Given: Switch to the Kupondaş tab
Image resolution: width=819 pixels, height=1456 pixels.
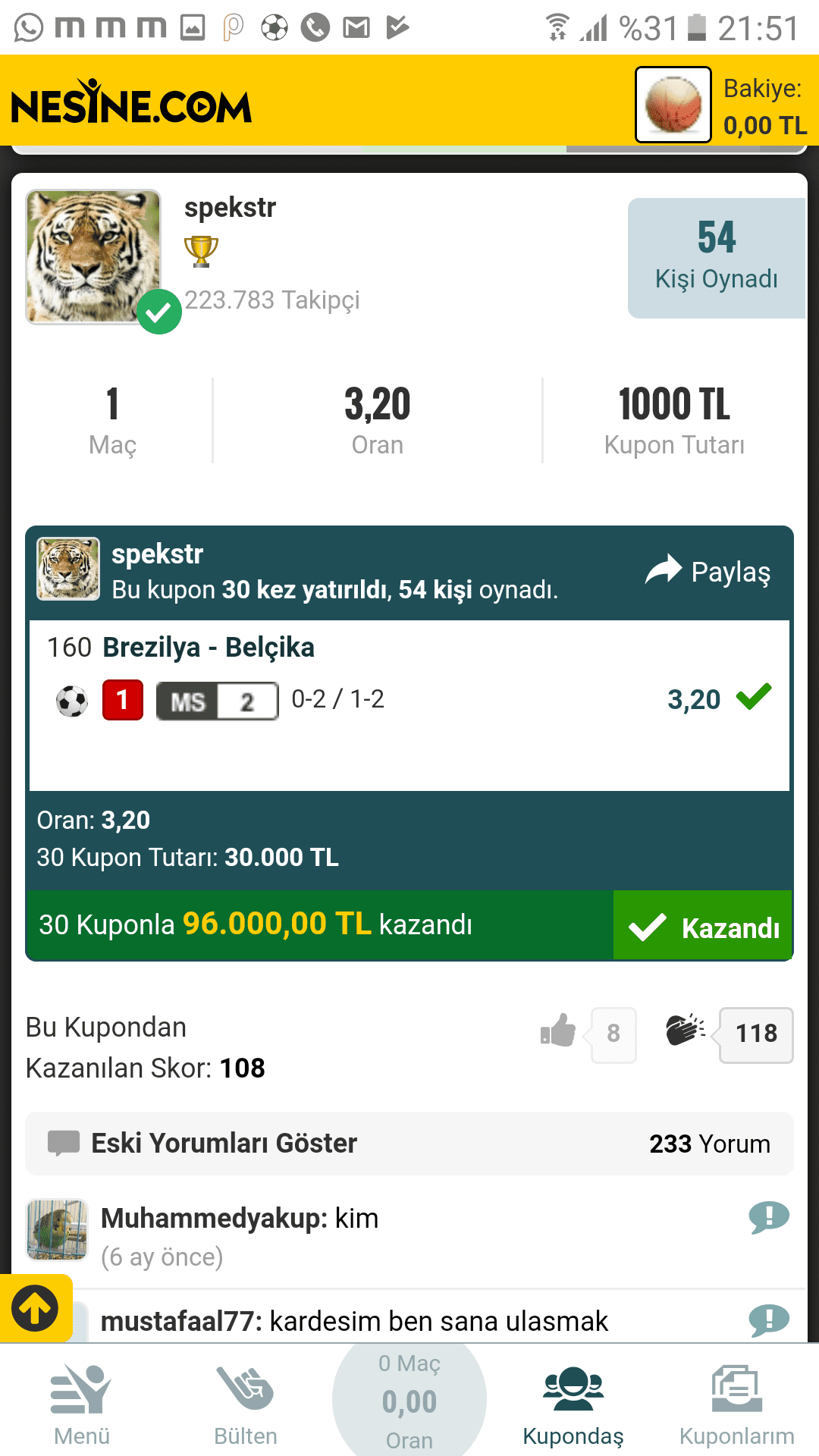Looking at the screenshot, I should [573, 1404].
